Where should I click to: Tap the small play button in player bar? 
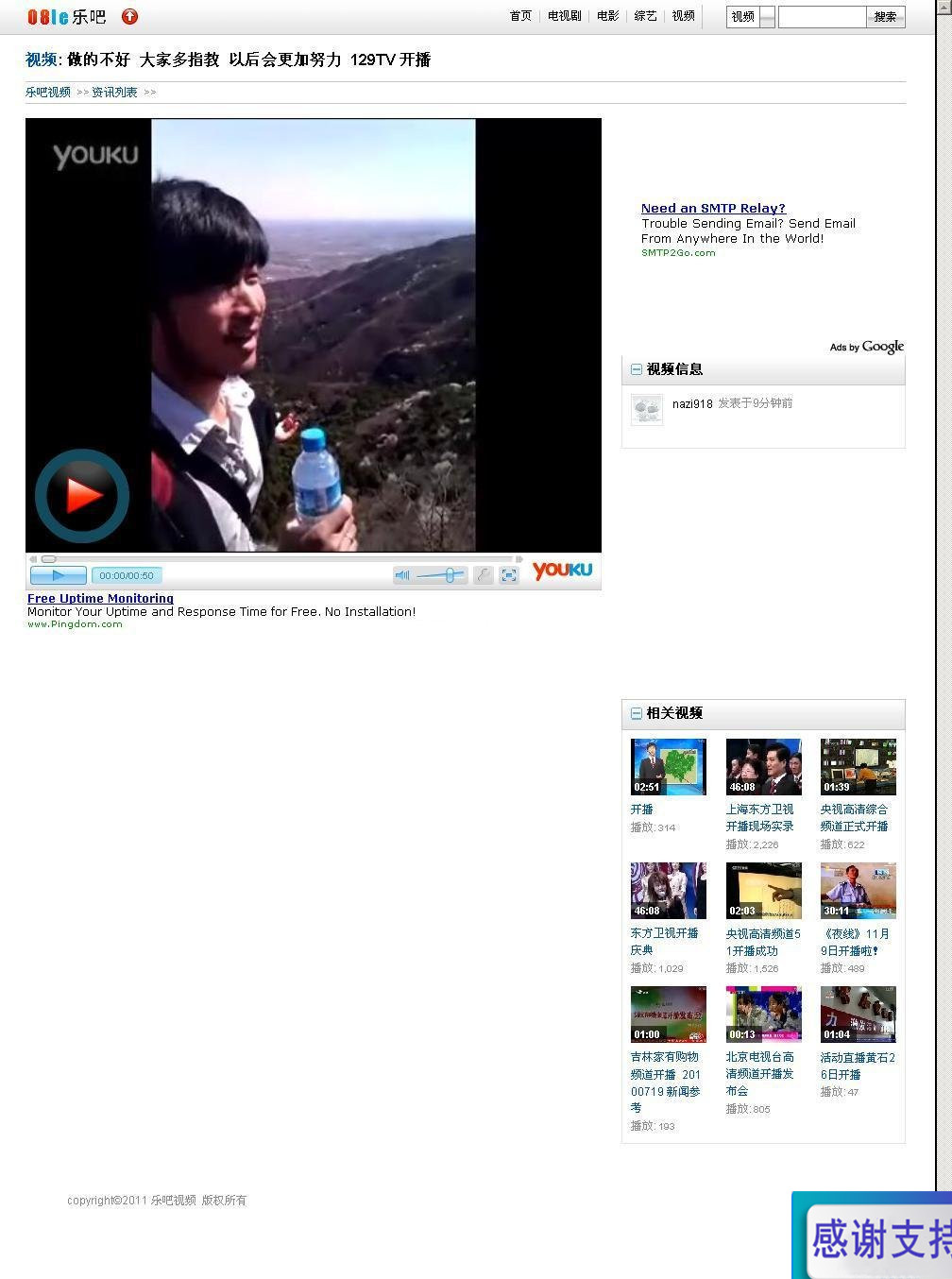[58, 575]
